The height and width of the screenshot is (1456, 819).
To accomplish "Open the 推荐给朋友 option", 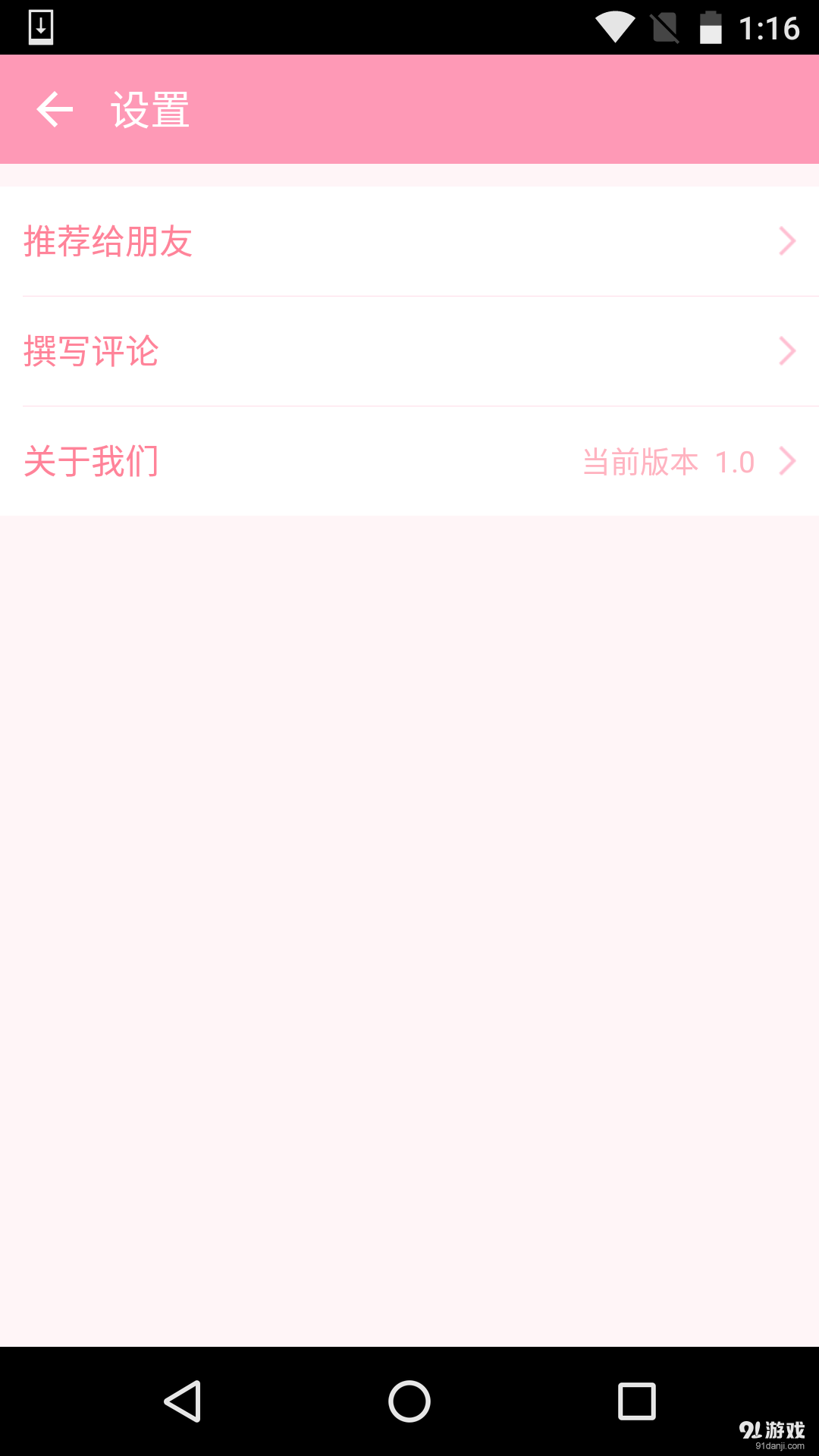I will coord(107,241).
